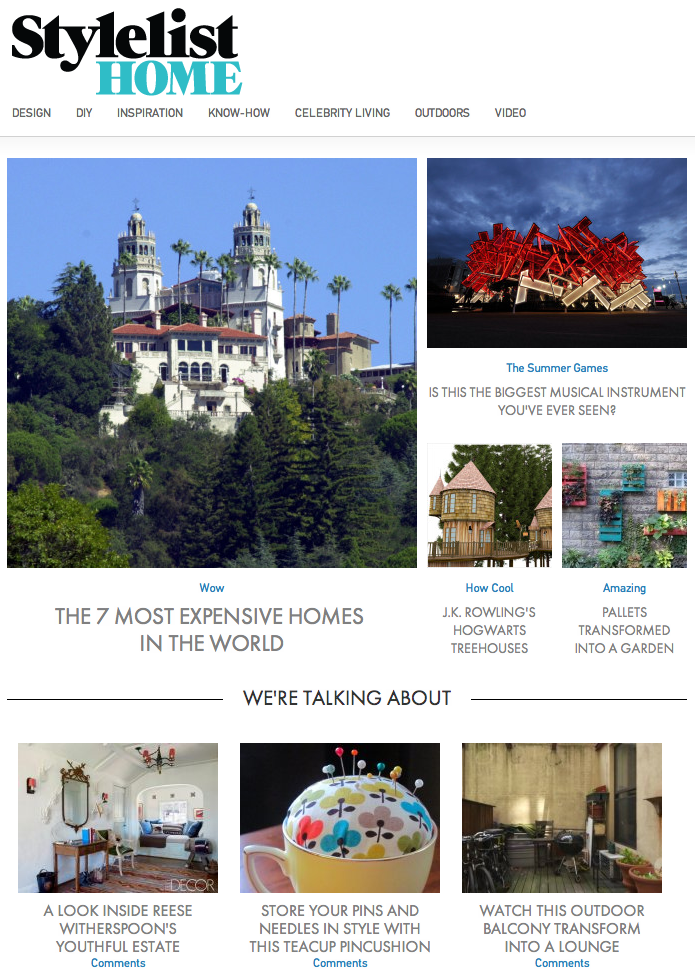View comments on Reese Witherspoon's estate article
695x978 pixels.
click(118, 963)
